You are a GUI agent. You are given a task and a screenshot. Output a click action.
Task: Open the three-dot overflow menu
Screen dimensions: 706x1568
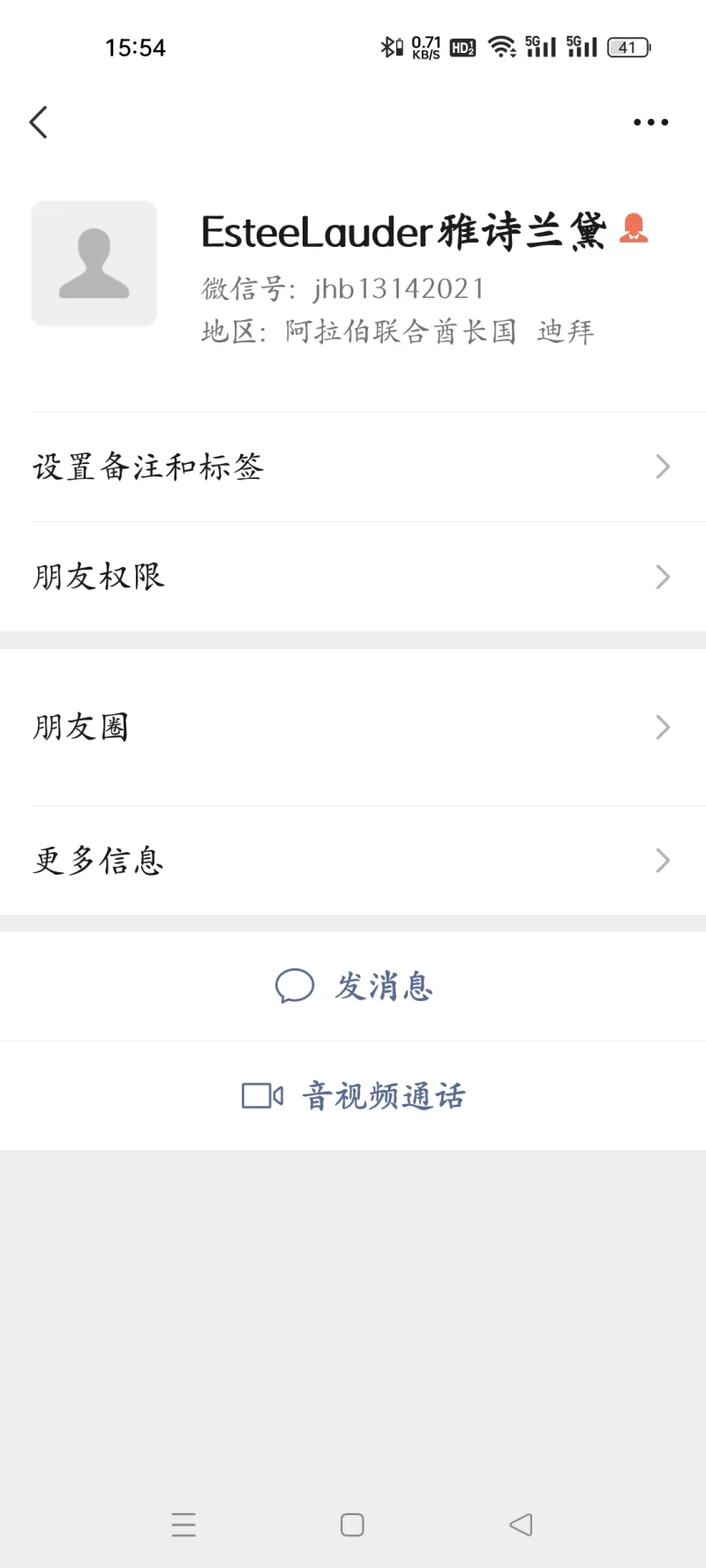[x=650, y=123]
